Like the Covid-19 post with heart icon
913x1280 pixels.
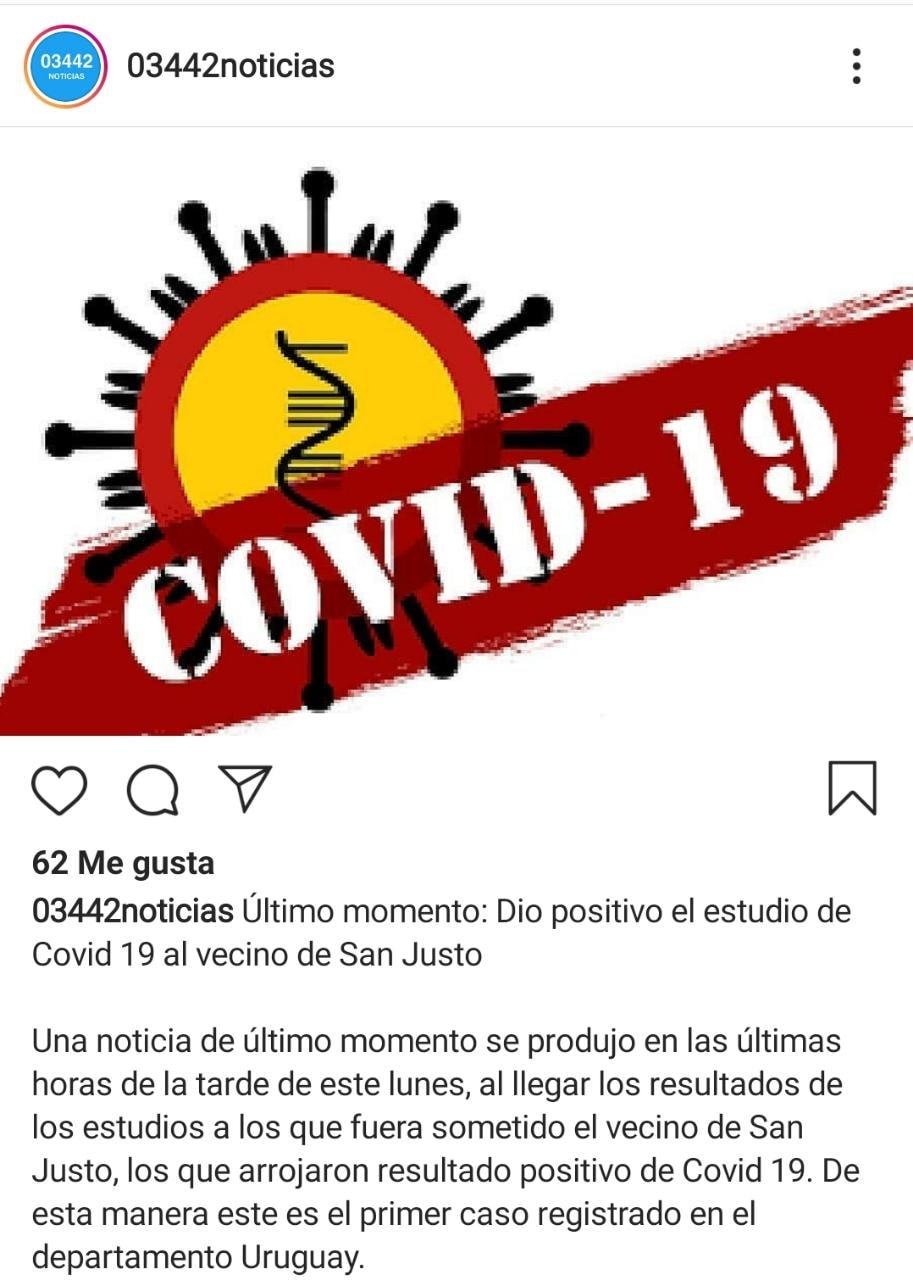(x=60, y=789)
